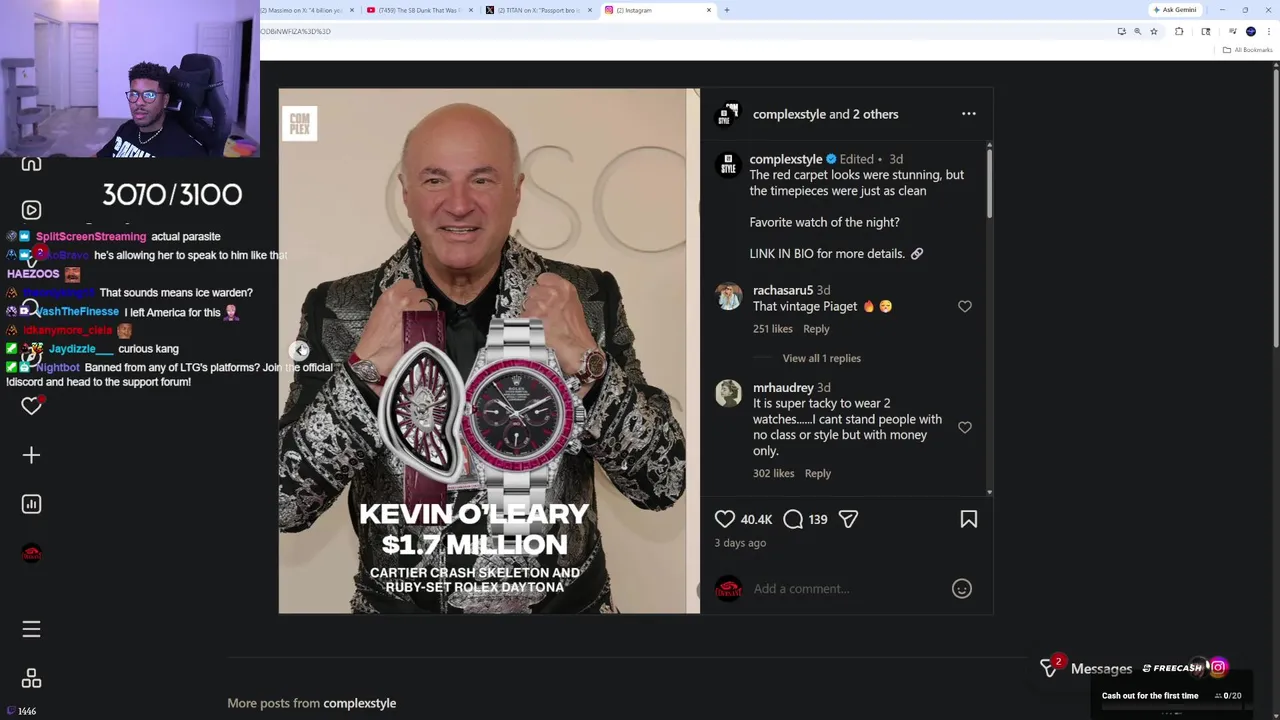The height and width of the screenshot is (720, 1280).
Task: Save the post with the bookmark icon
Action: pyautogui.click(x=968, y=519)
